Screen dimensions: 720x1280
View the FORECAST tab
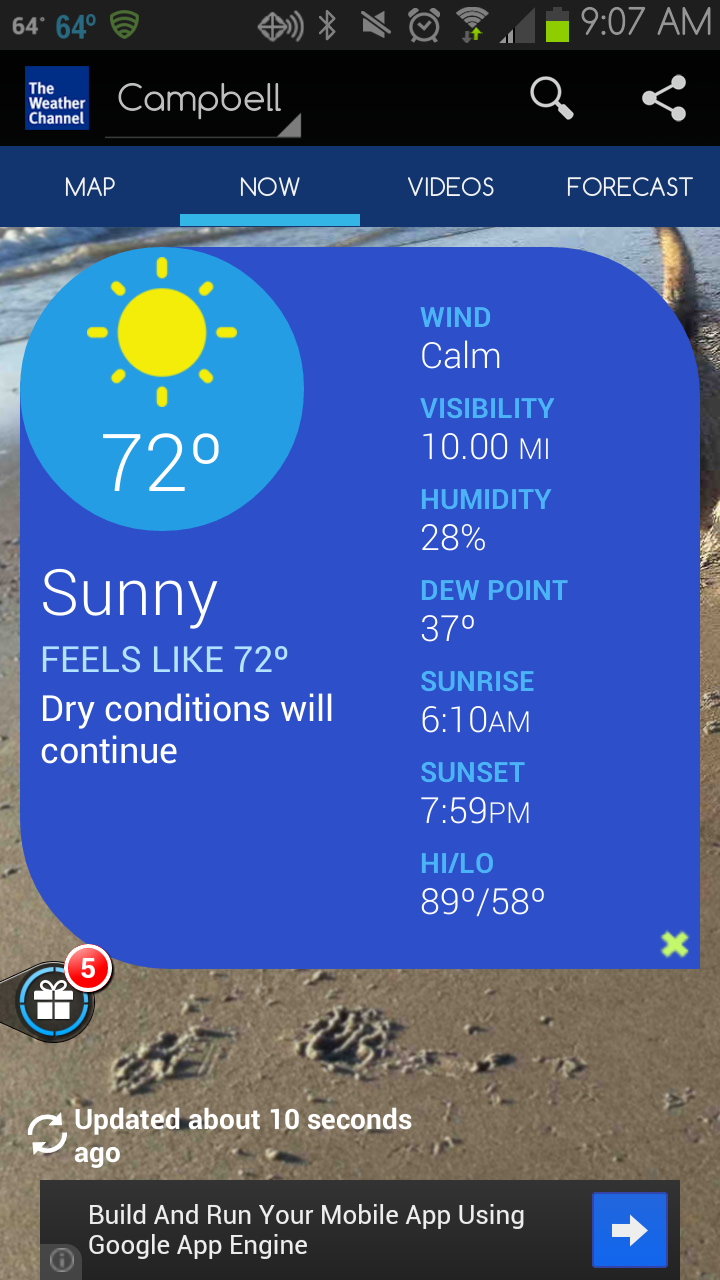(x=629, y=187)
